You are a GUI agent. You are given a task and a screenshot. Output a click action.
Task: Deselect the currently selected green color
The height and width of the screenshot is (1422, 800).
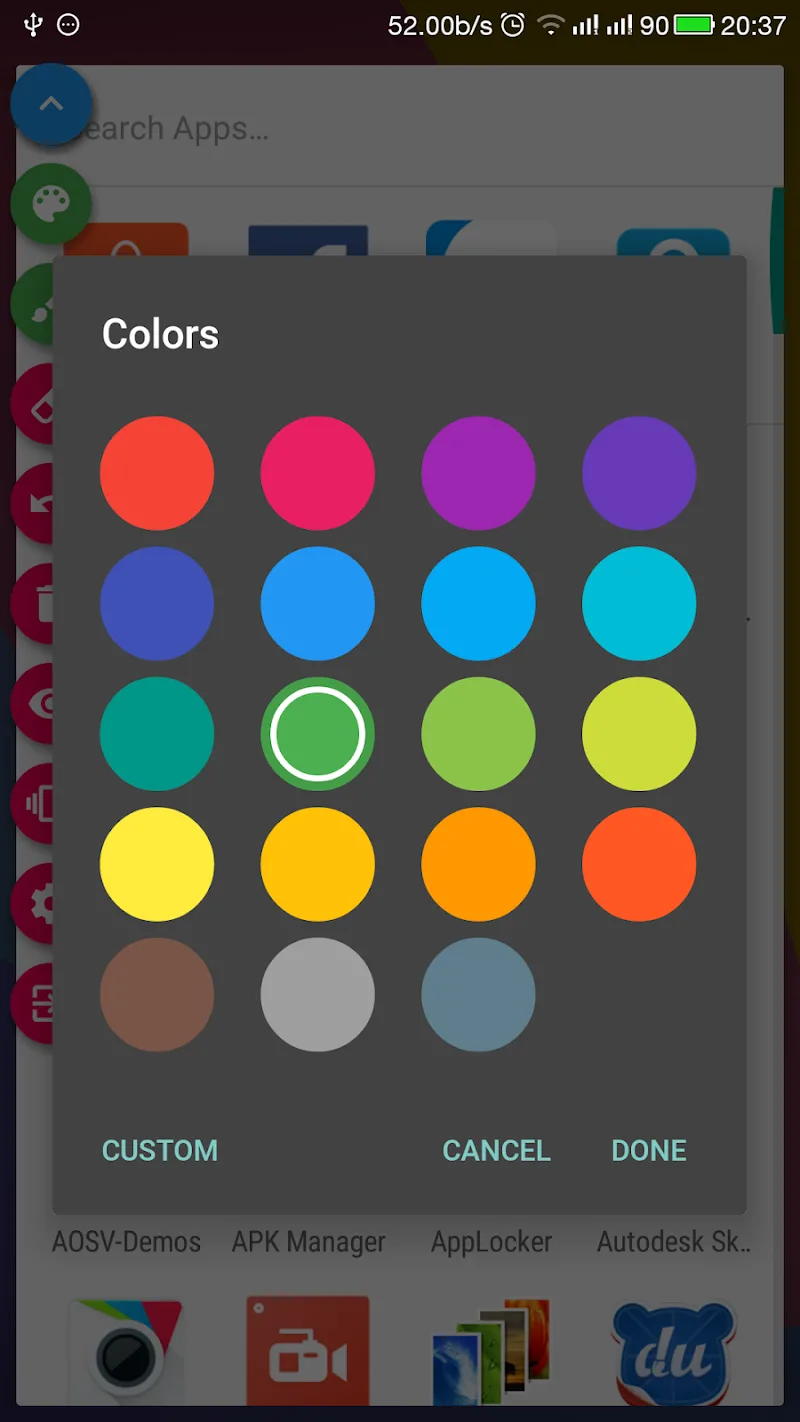318,733
